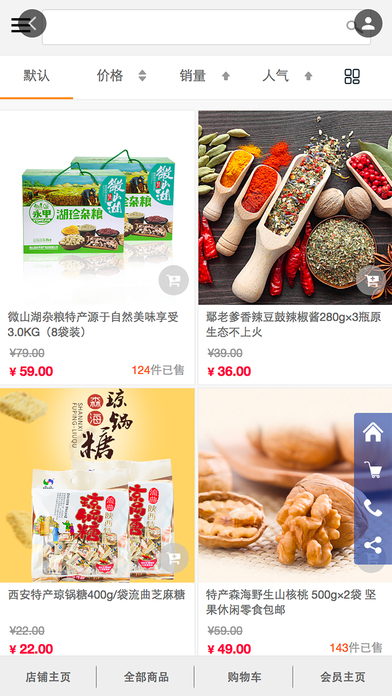Viewport: 392px width, 696px height.
Task: Tap the floating share icon
Action: 373,545
